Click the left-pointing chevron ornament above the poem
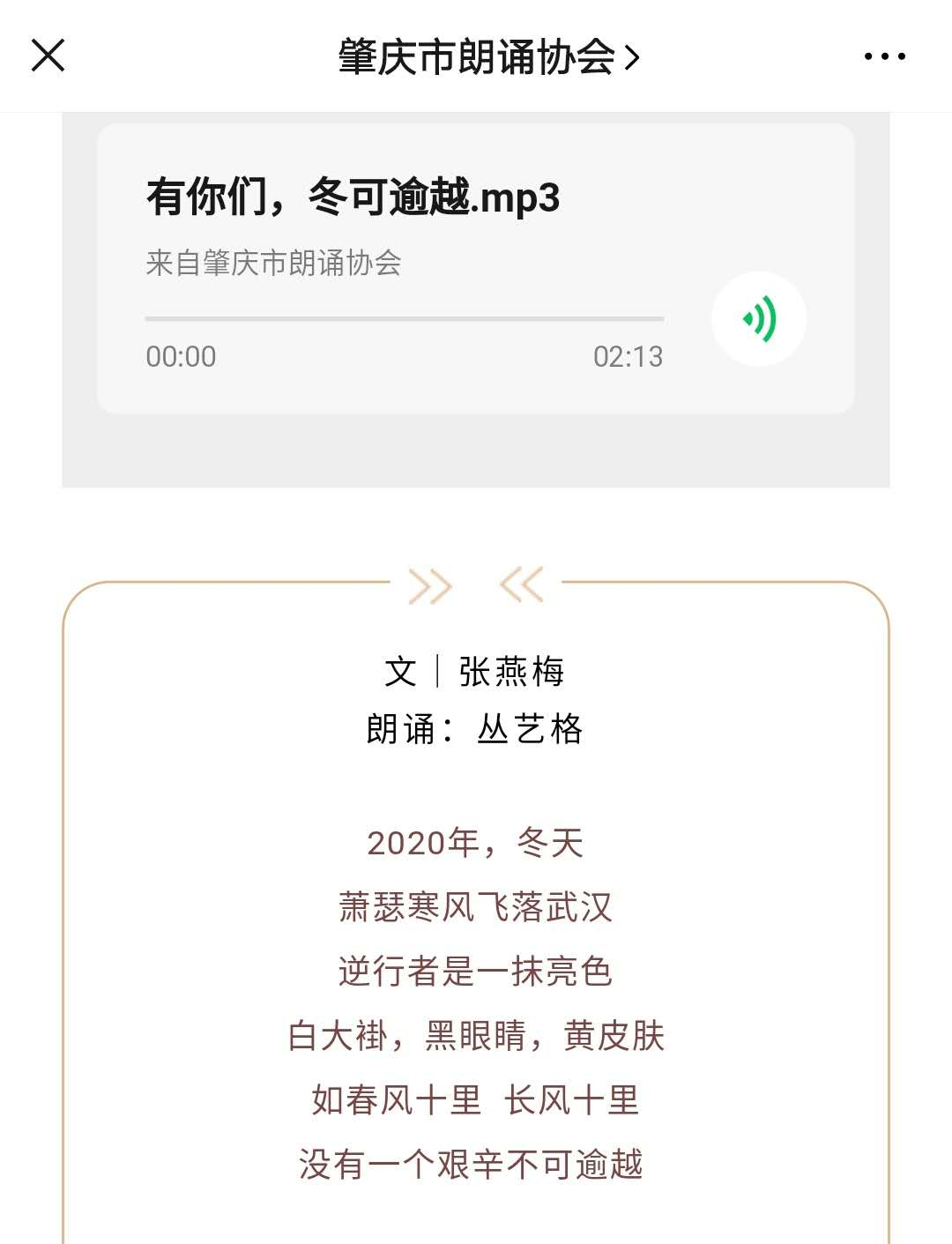This screenshot has width=952, height=1244. (522, 583)
